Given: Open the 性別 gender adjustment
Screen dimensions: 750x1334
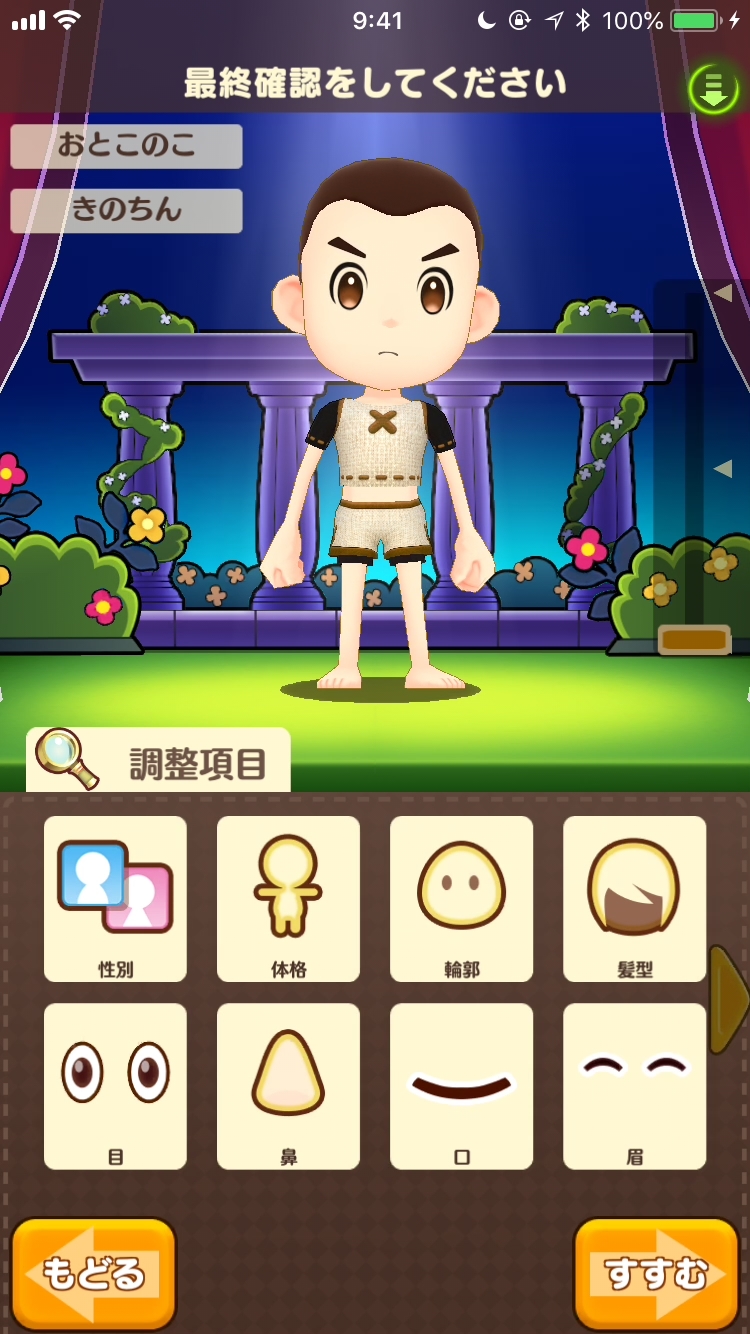Looking at the screenshot, I should coord(115,898).
